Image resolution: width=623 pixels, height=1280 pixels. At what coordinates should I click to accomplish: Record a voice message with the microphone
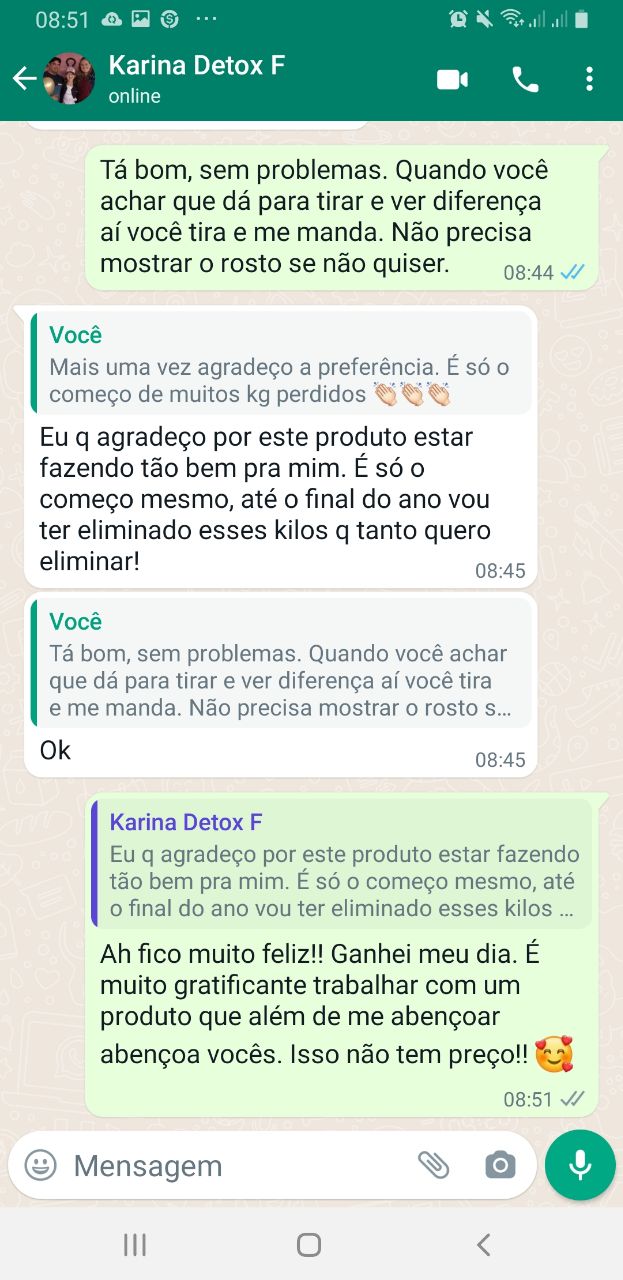(580, 1165)
